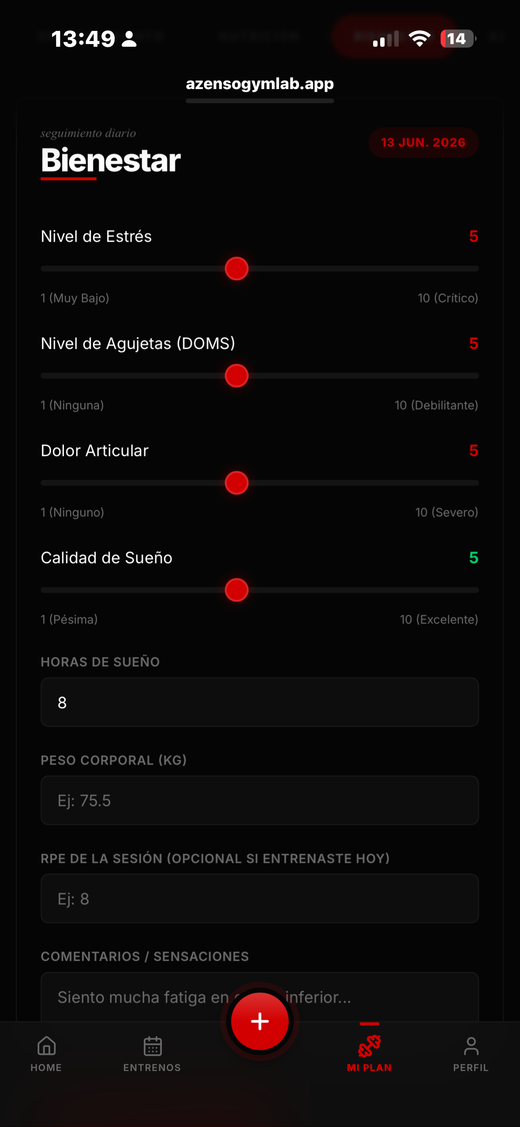Write in Comentarios / Sensaciones box
The image size is (520, 1127).
pyautogui.click(x=260, y=997)
